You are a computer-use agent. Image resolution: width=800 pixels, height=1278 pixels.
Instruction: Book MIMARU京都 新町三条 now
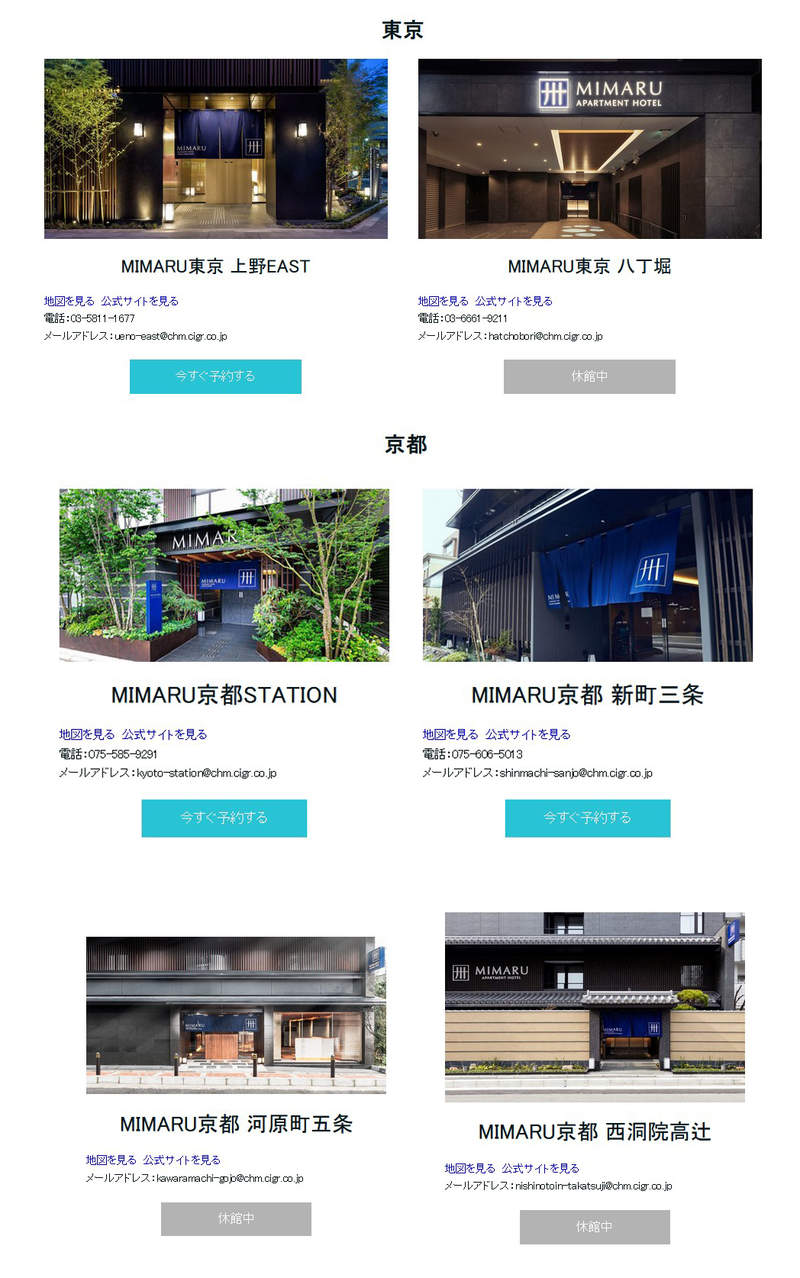click(x=587, y=818)
